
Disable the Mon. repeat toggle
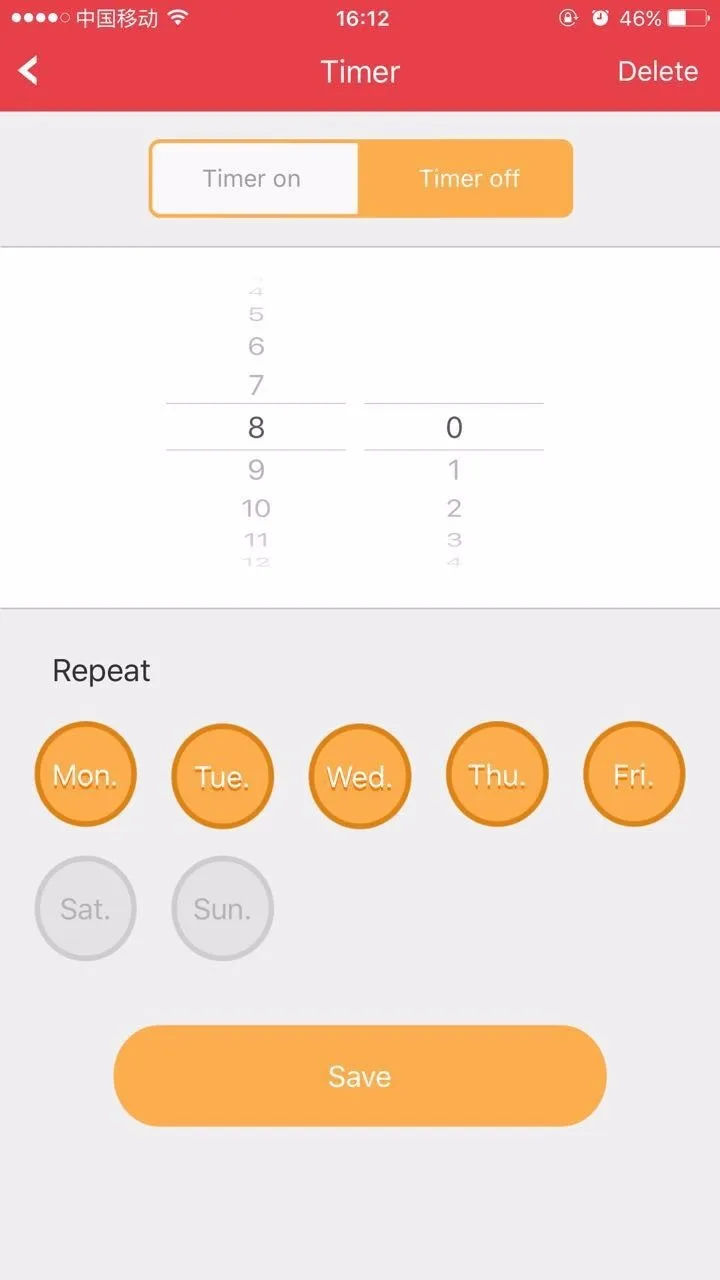(x=85, y=775)
